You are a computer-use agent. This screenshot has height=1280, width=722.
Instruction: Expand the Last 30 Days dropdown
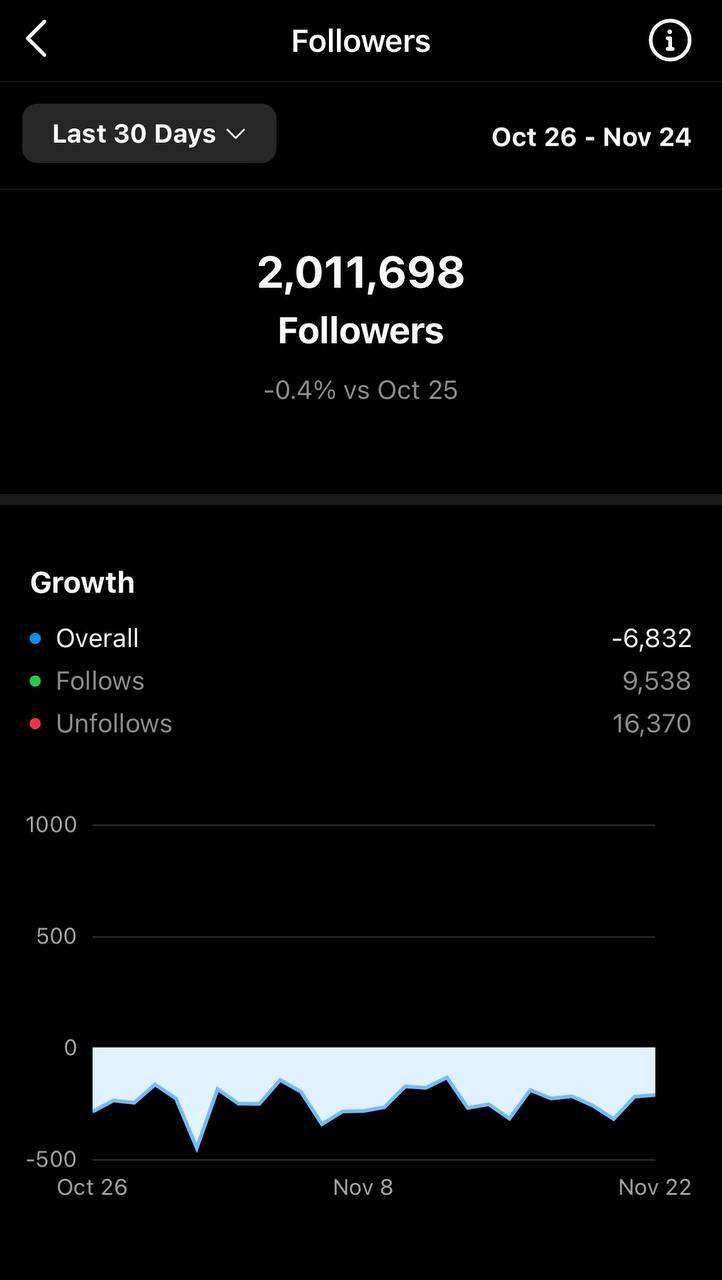pyautogui.click(x=149, y=134)
